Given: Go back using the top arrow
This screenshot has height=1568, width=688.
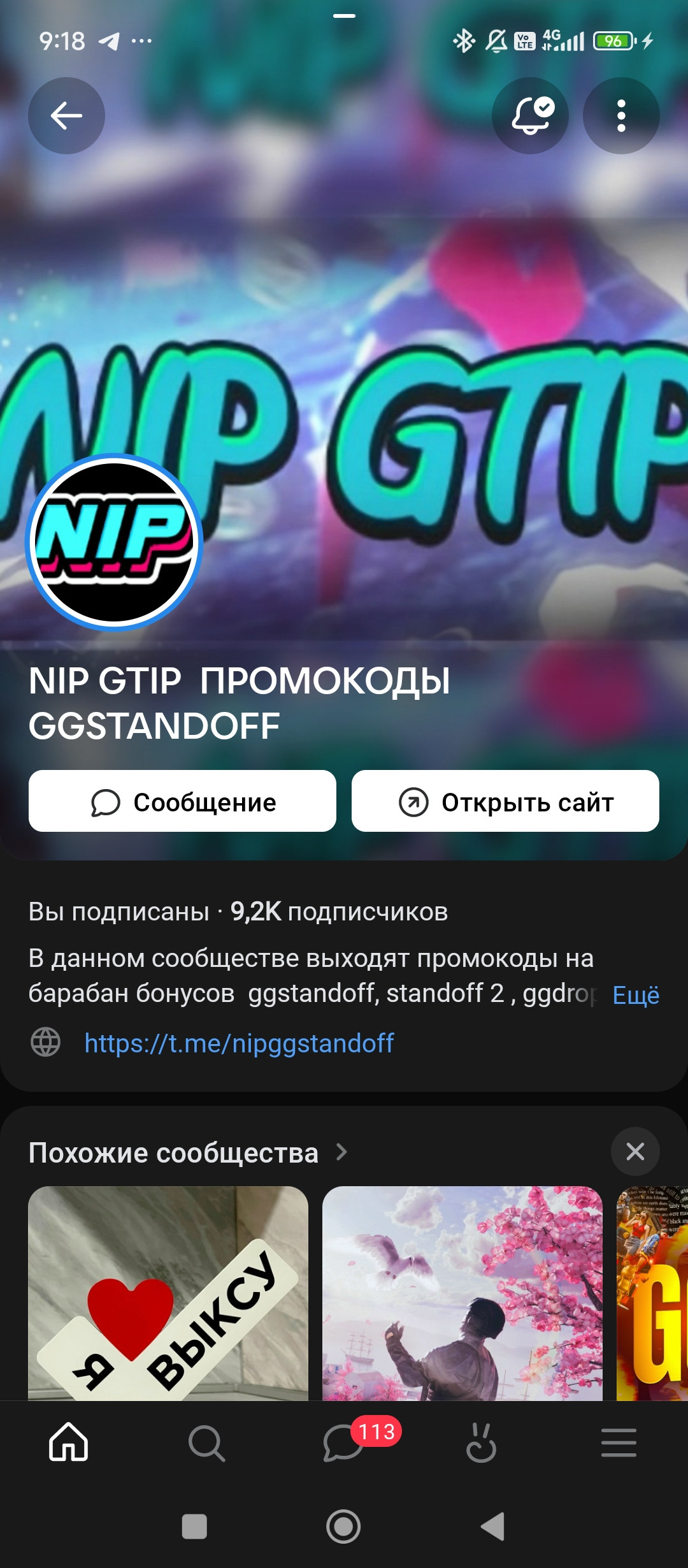Looking at the screenshot, I should [66, 116].
